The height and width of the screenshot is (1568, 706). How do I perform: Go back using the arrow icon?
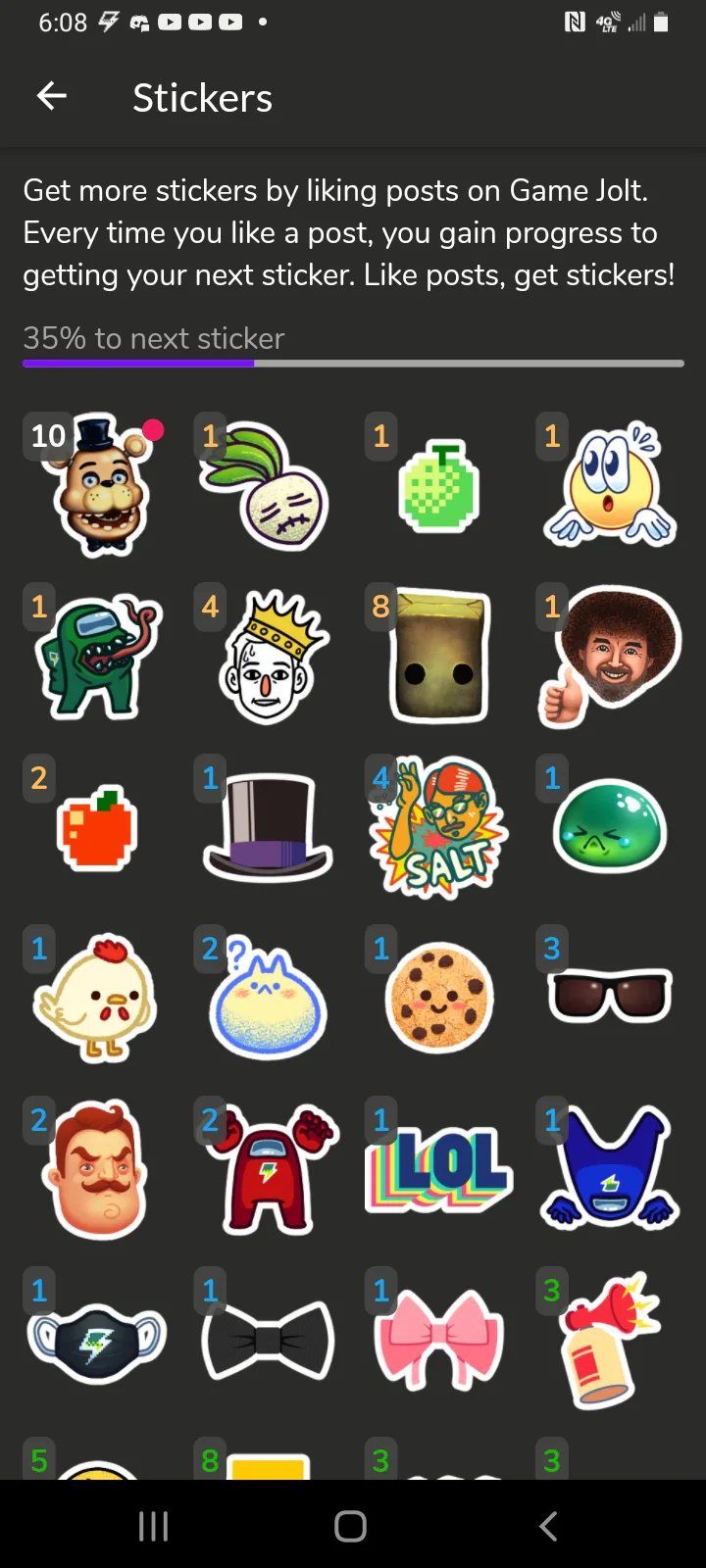click(51, 96)
